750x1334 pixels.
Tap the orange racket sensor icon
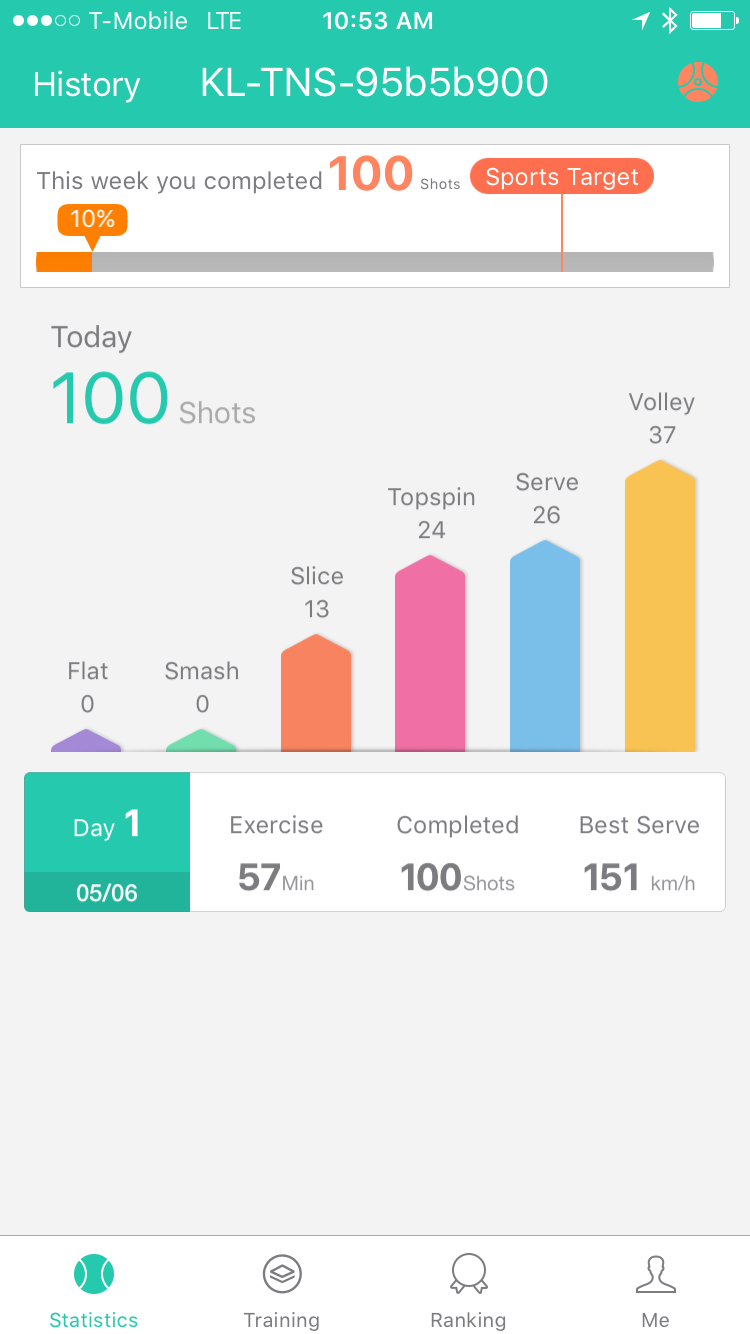pos(698,82)
